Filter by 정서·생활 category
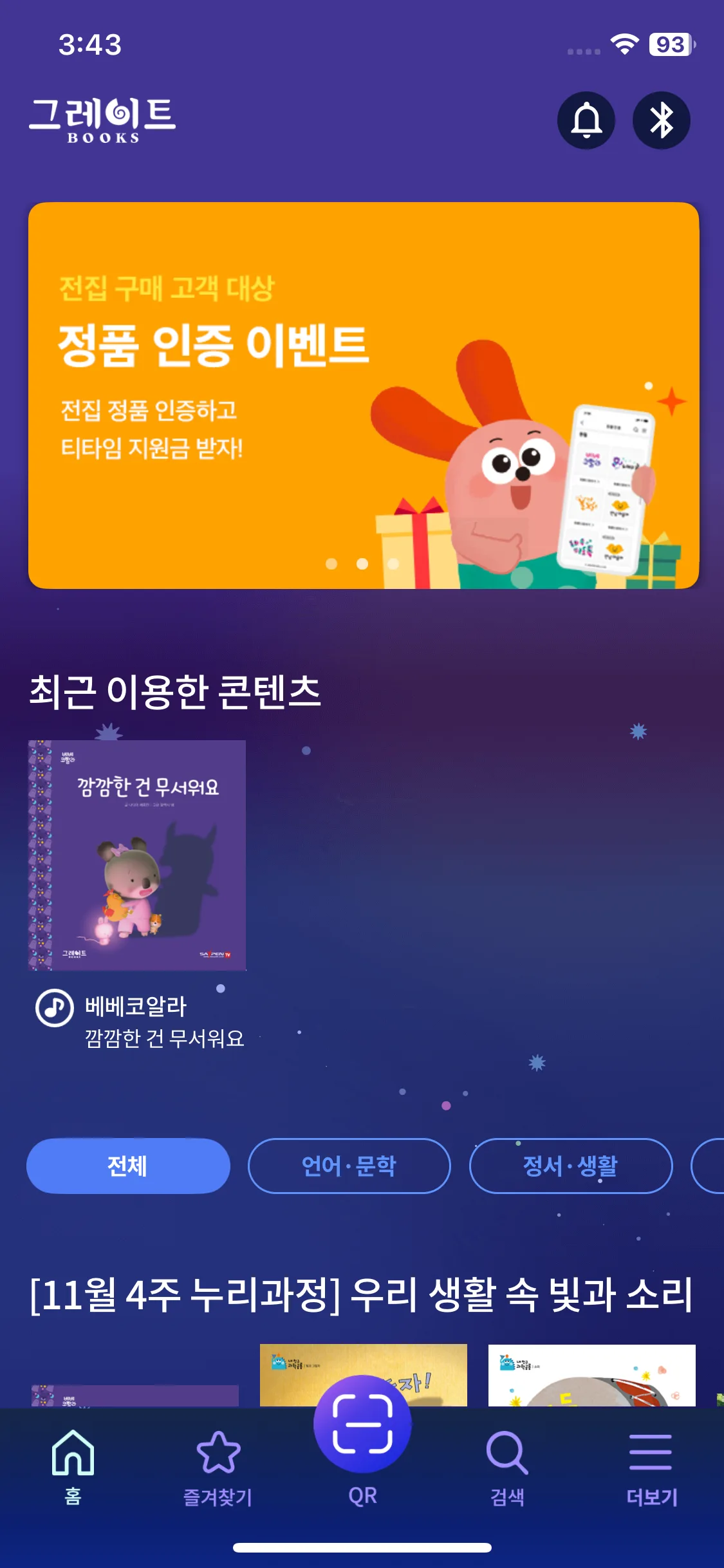Viewport: 724px width, 1568px height. 570,1166
